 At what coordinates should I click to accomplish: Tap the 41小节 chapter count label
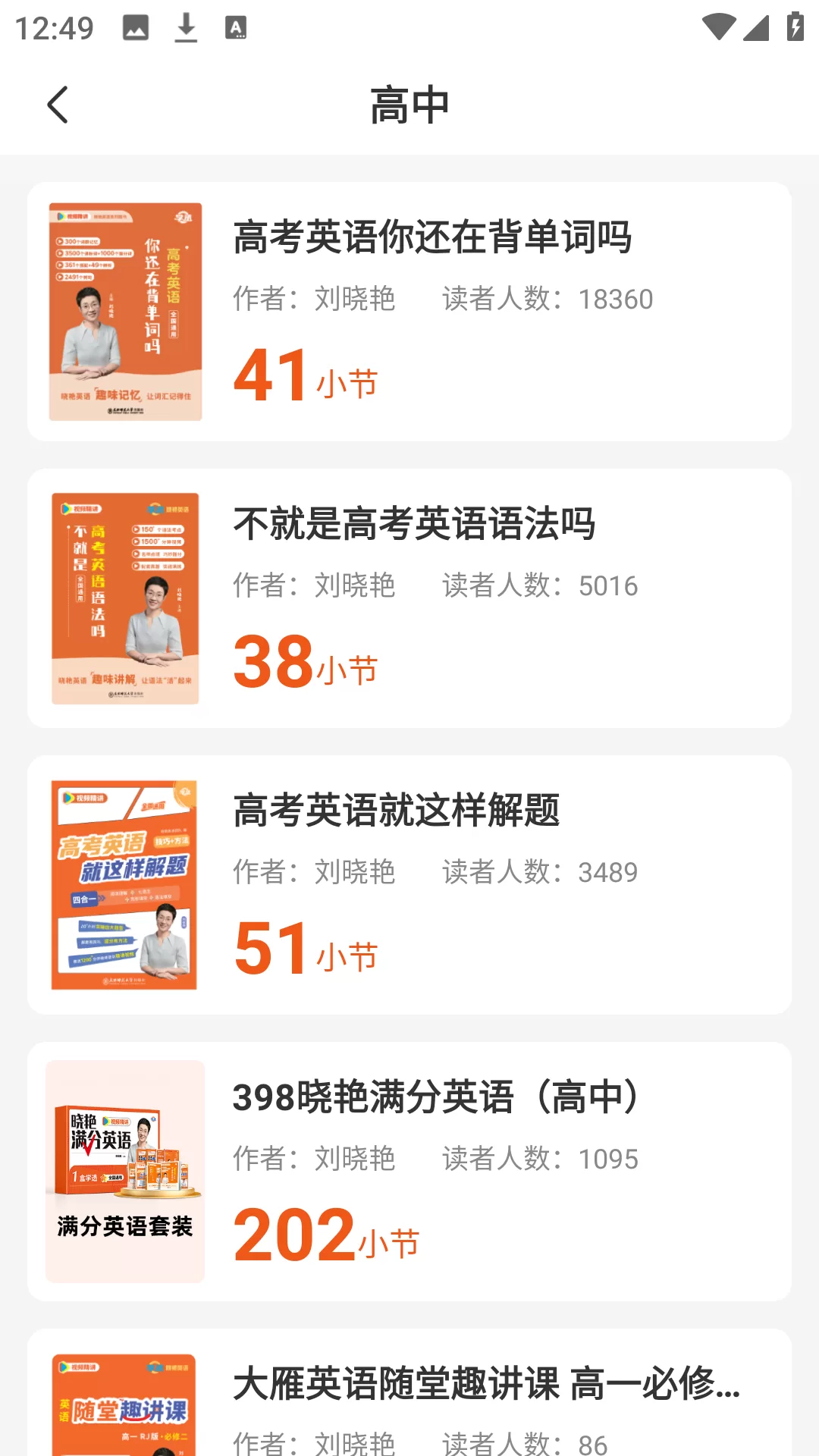click(x=303, y=377)
